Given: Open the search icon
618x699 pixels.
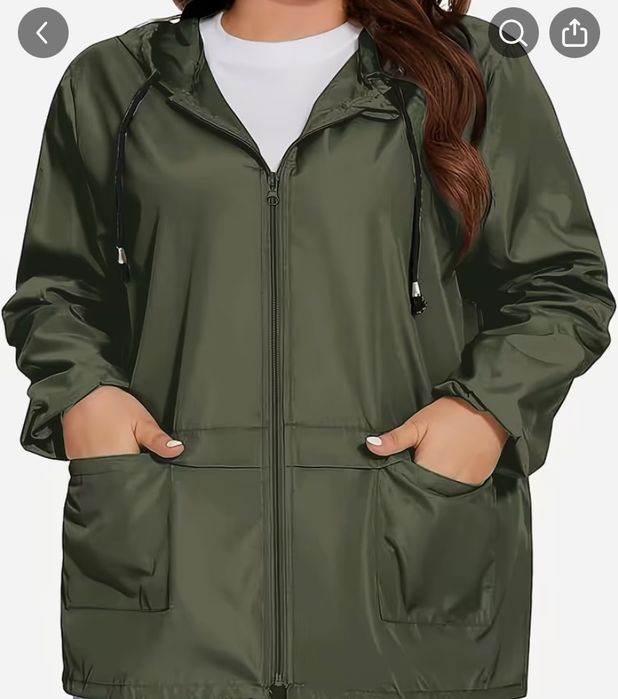Looking at the screenshot, I should point(513,33).
